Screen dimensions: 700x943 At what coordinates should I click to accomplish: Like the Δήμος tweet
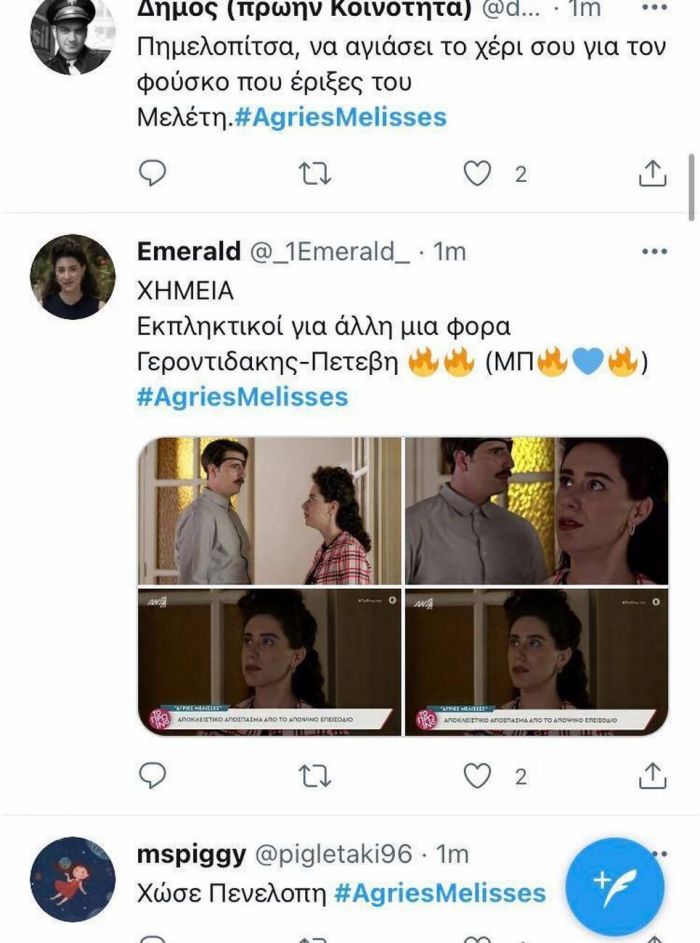(x=478, y=174)
